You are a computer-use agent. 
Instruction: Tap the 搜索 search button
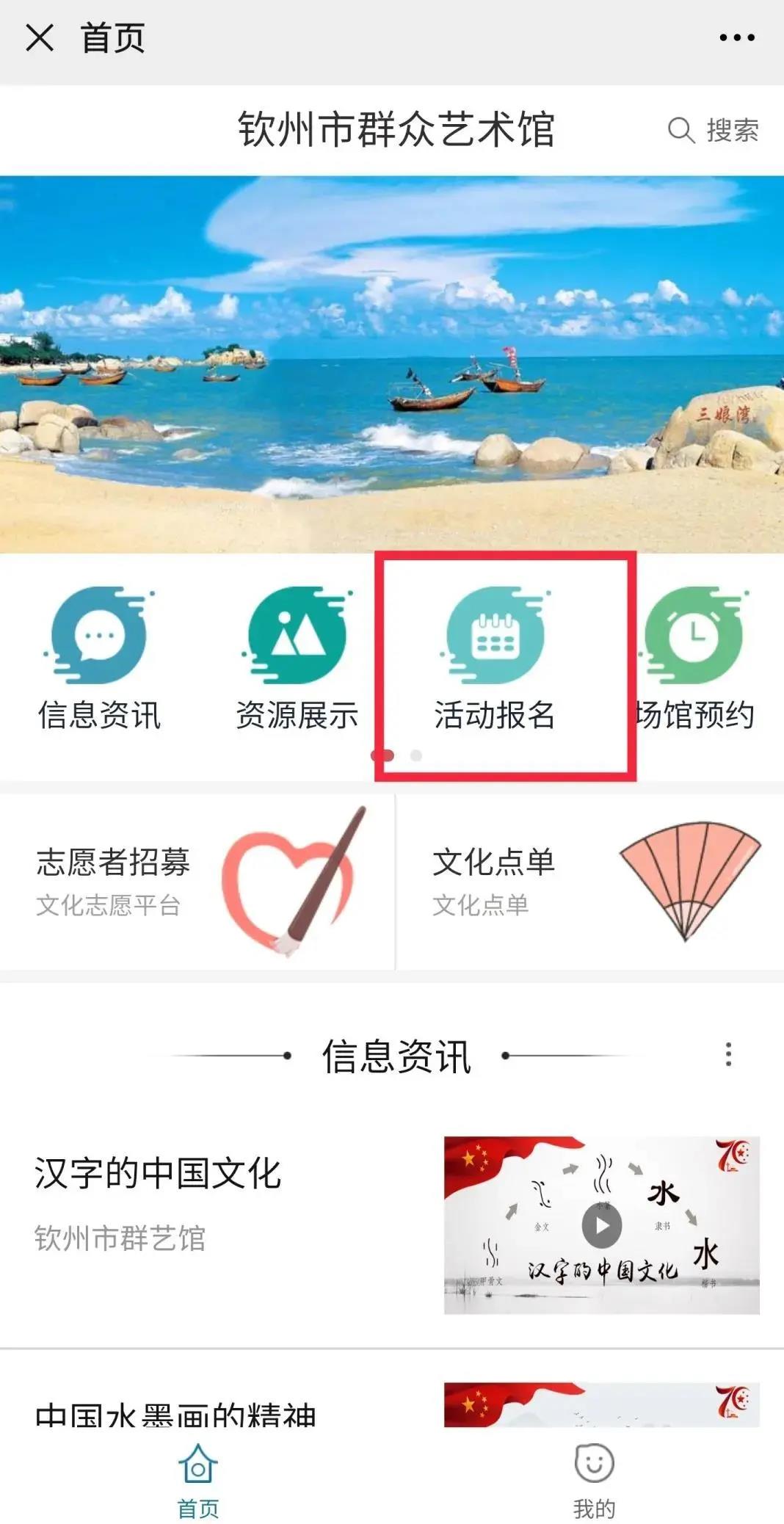(x=713, y=130)
